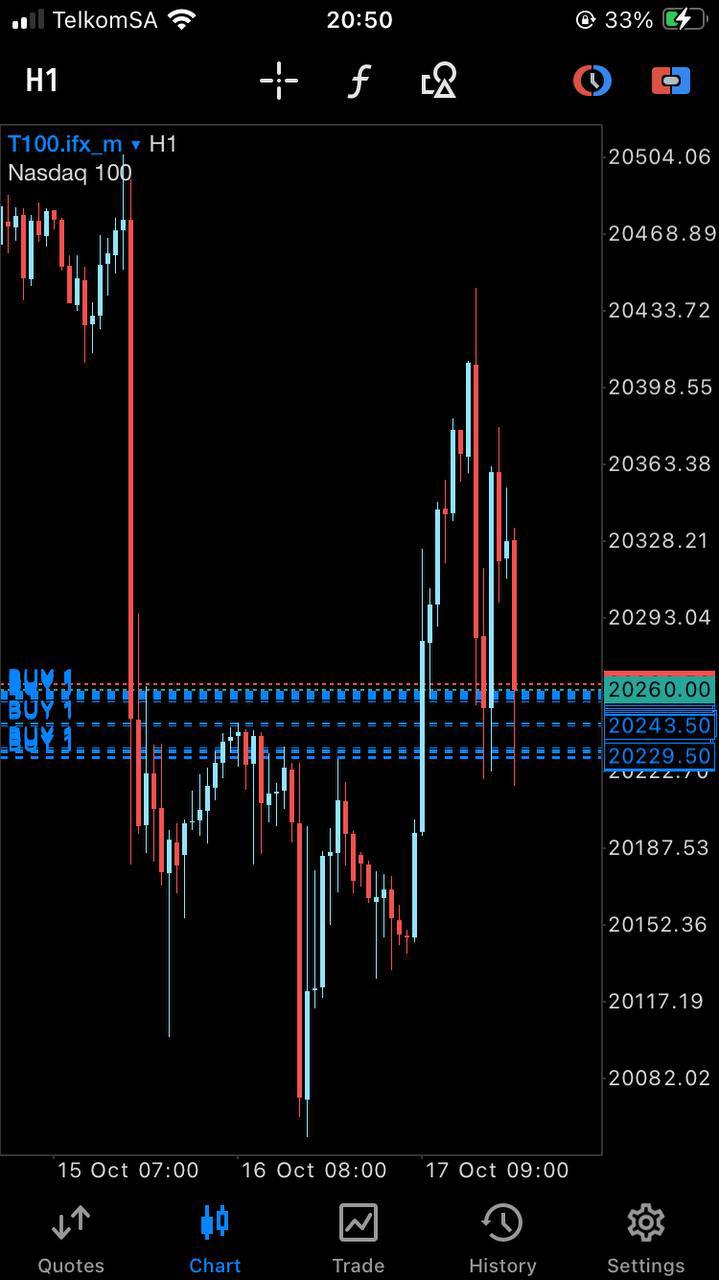This screenshot has height=1280, width=719.
Task: Open the drawing objects tool
Action: [439, 80]
